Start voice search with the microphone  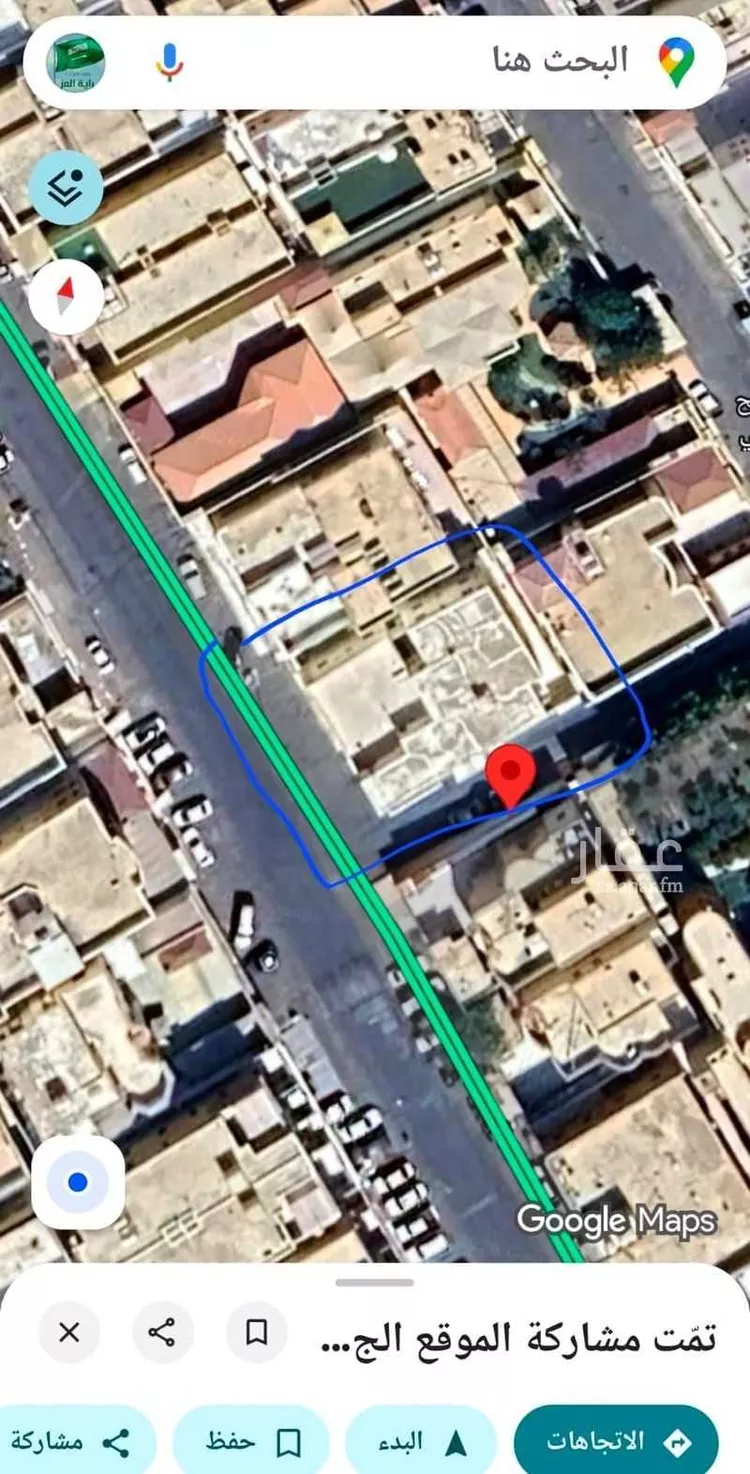(x=170, y=62)
